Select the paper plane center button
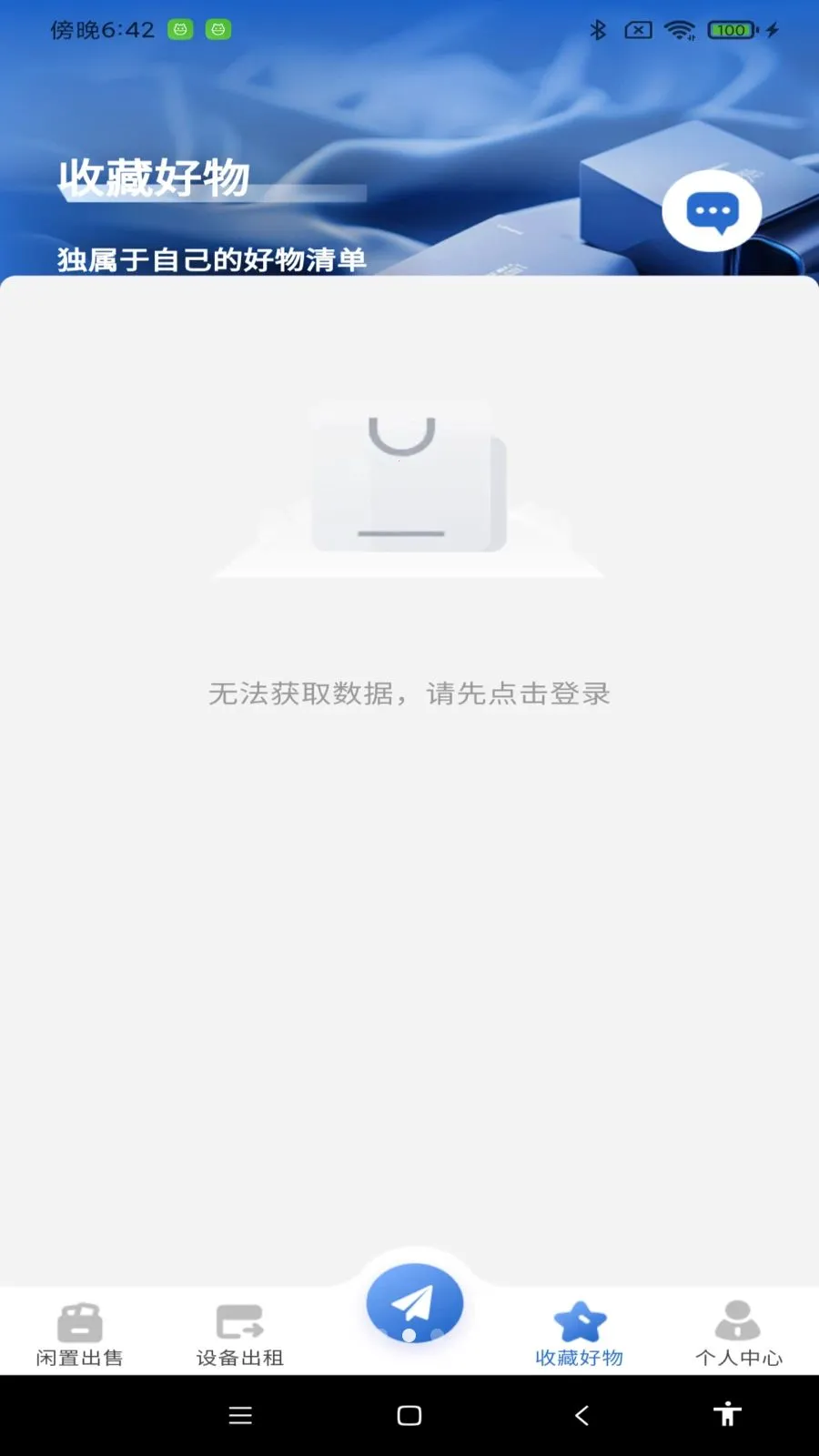The image size is (819, 1456). click(414, 1303)
